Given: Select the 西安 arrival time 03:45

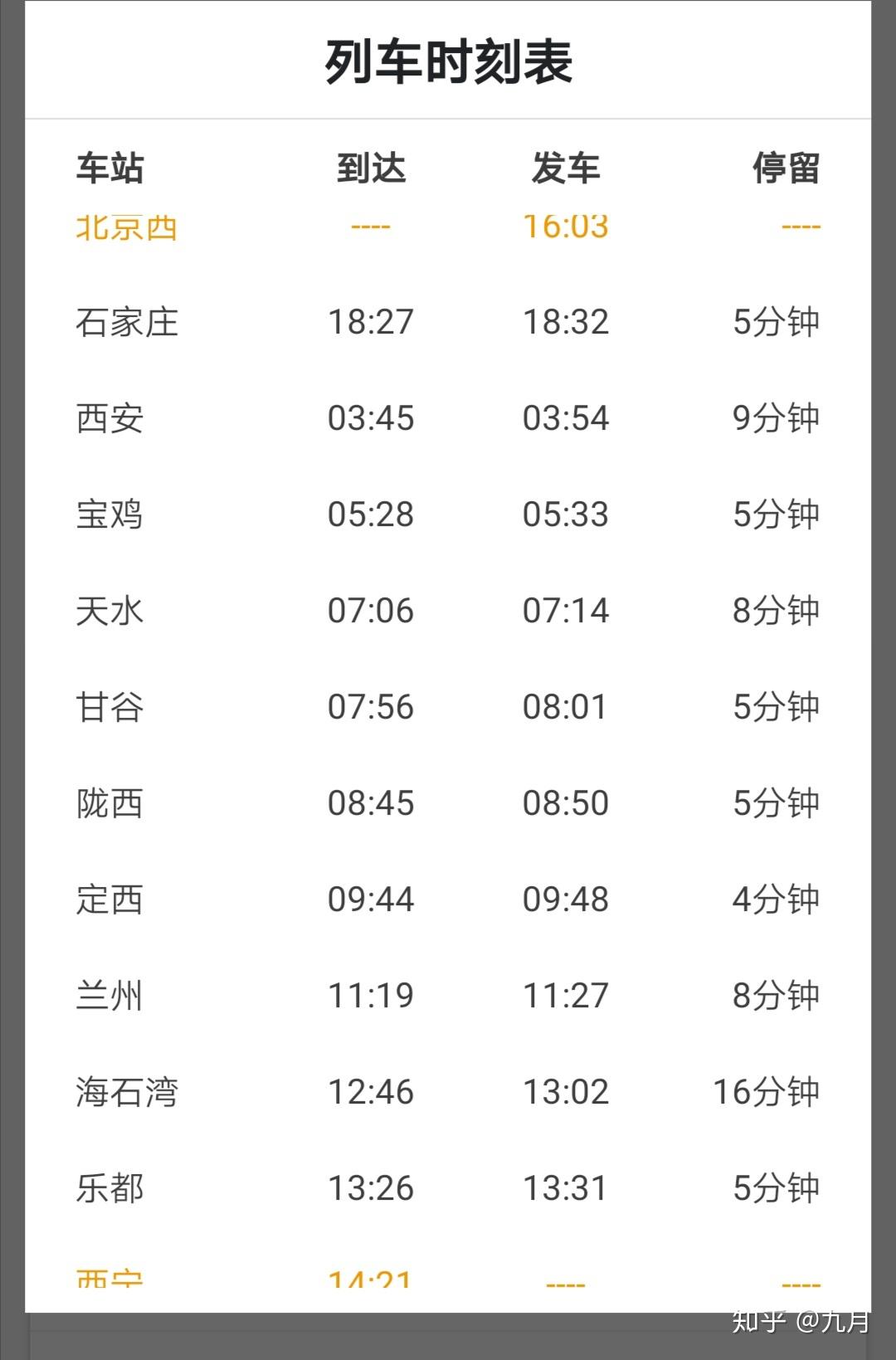Looking at the screenshot, I should click(x=373, y=419).
